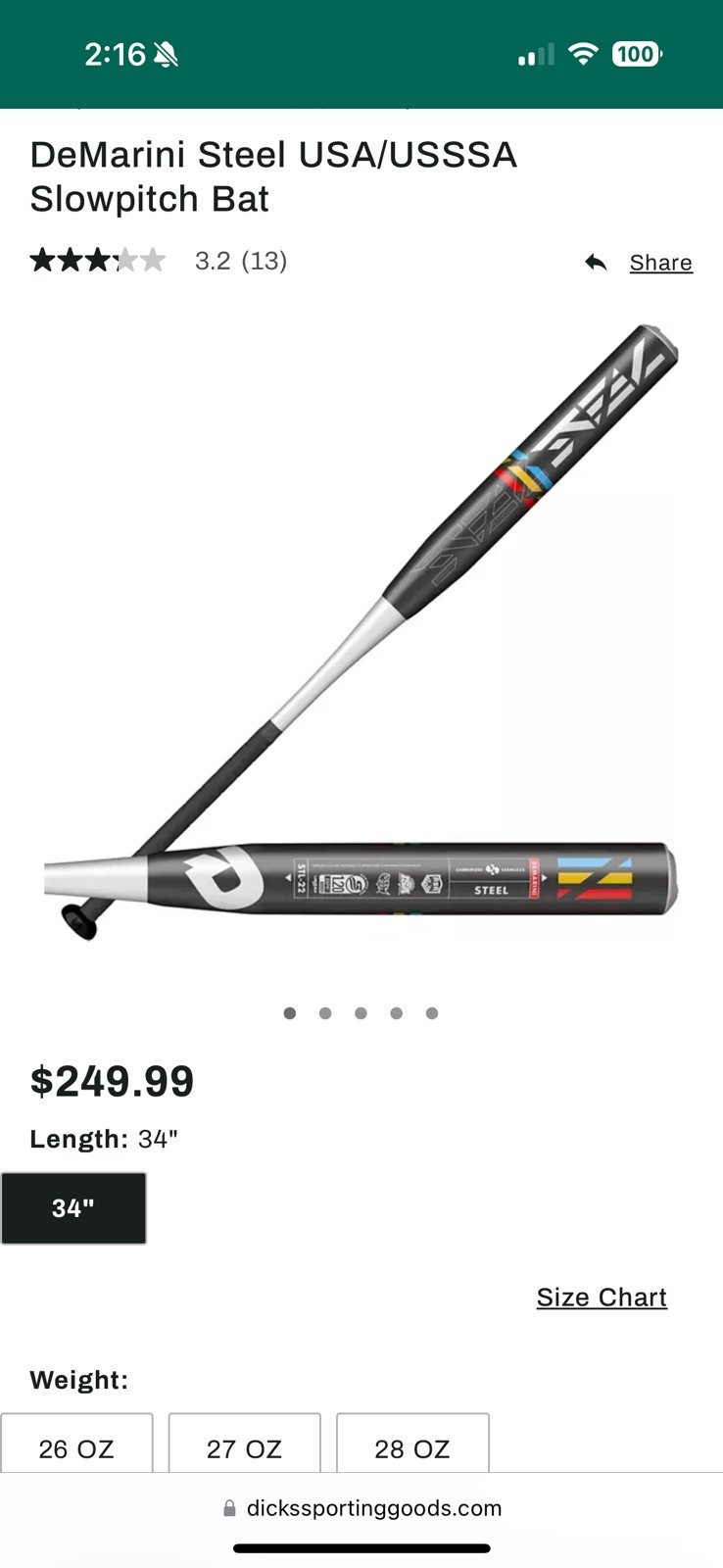The height and width of the screenshot is (1568, 723).
Task: Jump to the third image dot
Action: tap(361, 1013)
